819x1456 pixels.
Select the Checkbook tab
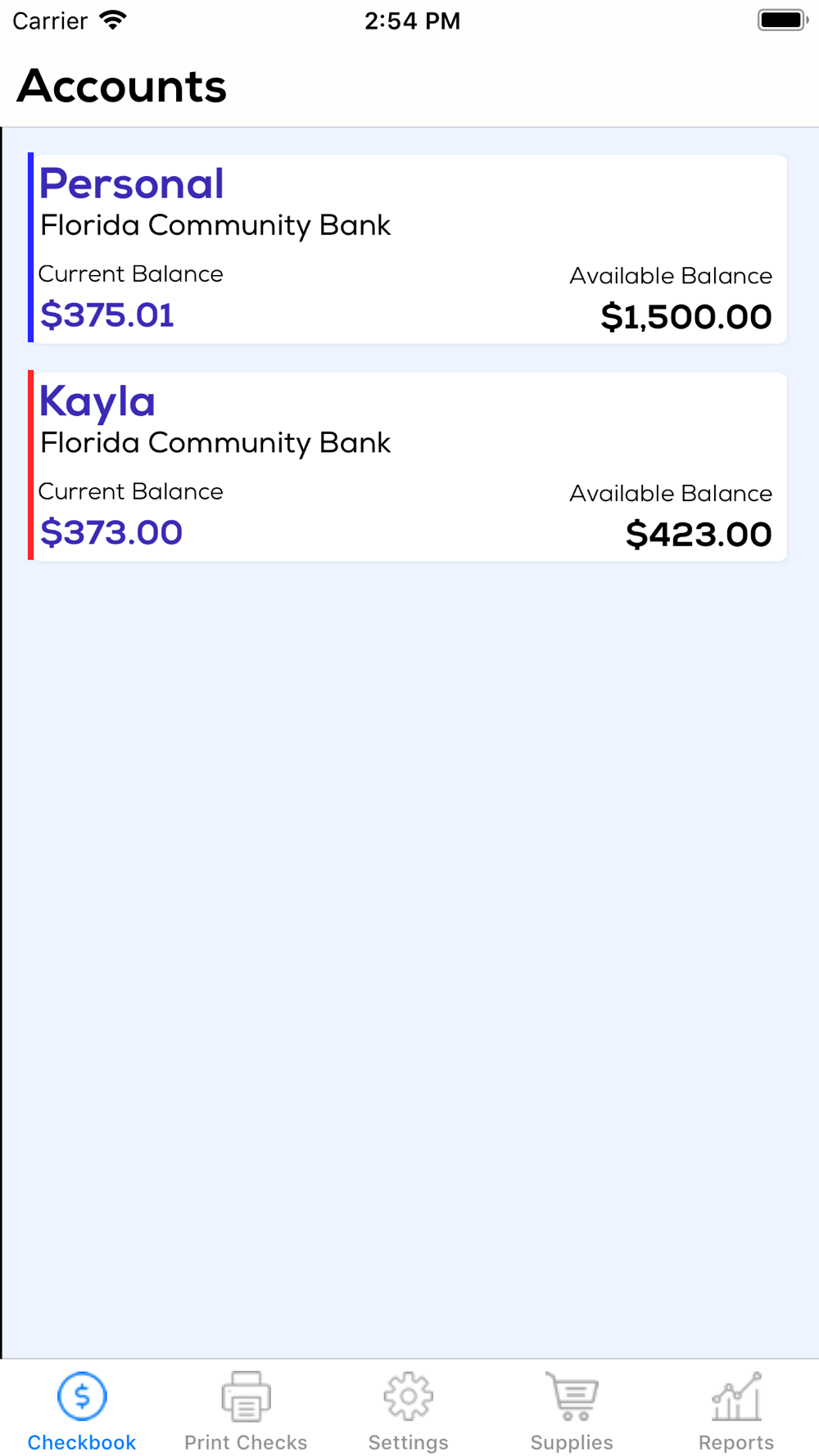coord(82,1412)
